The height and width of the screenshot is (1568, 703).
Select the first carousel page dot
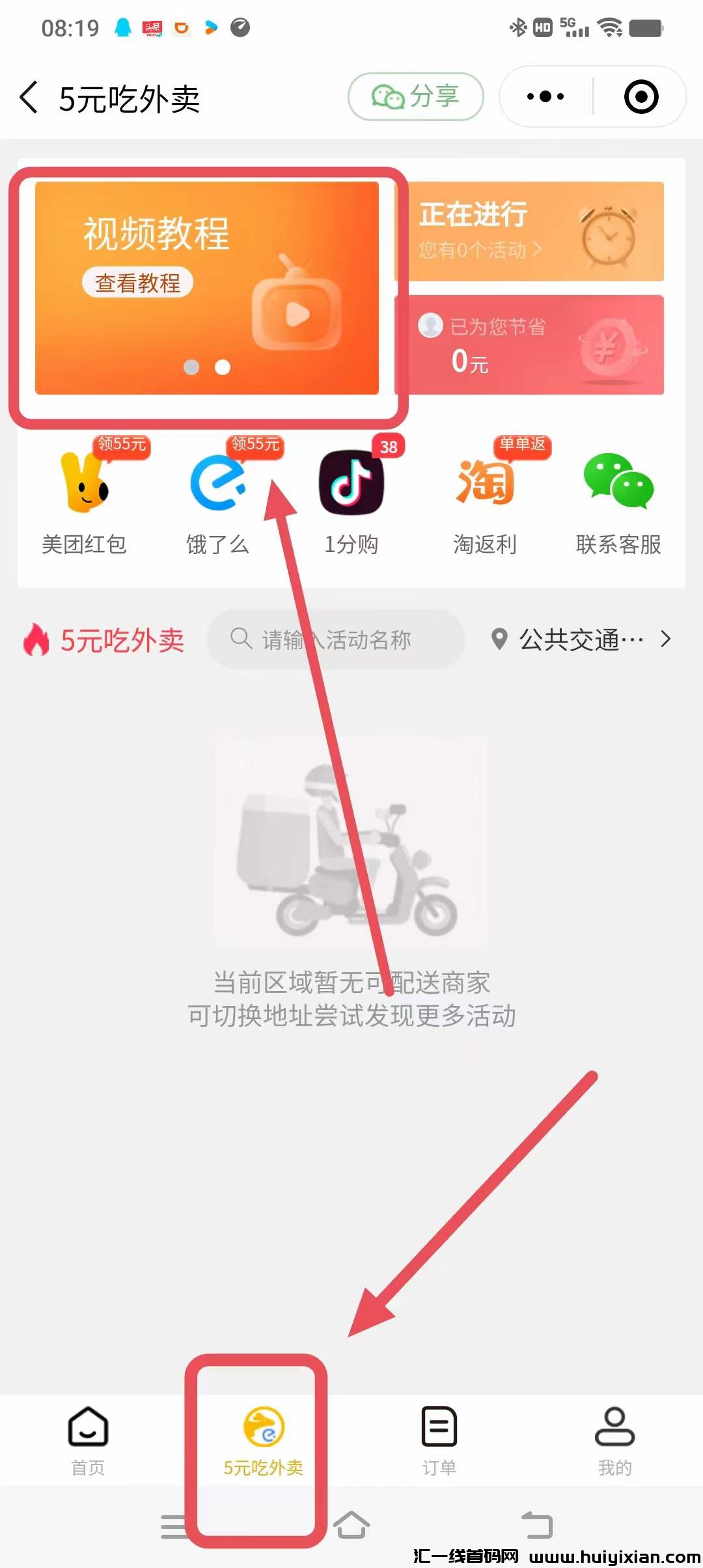pos(192,368)
